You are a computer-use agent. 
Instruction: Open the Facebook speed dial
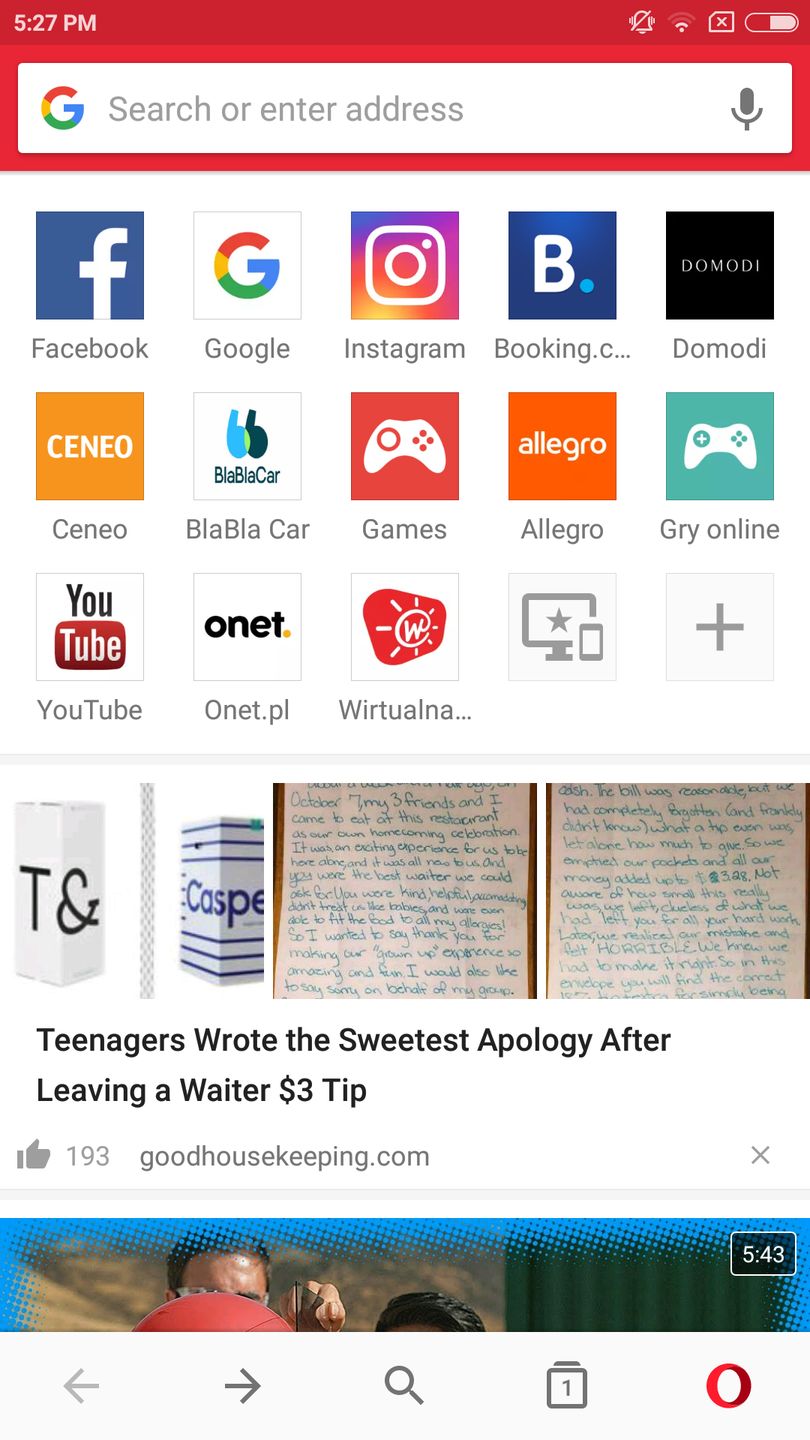90,265
